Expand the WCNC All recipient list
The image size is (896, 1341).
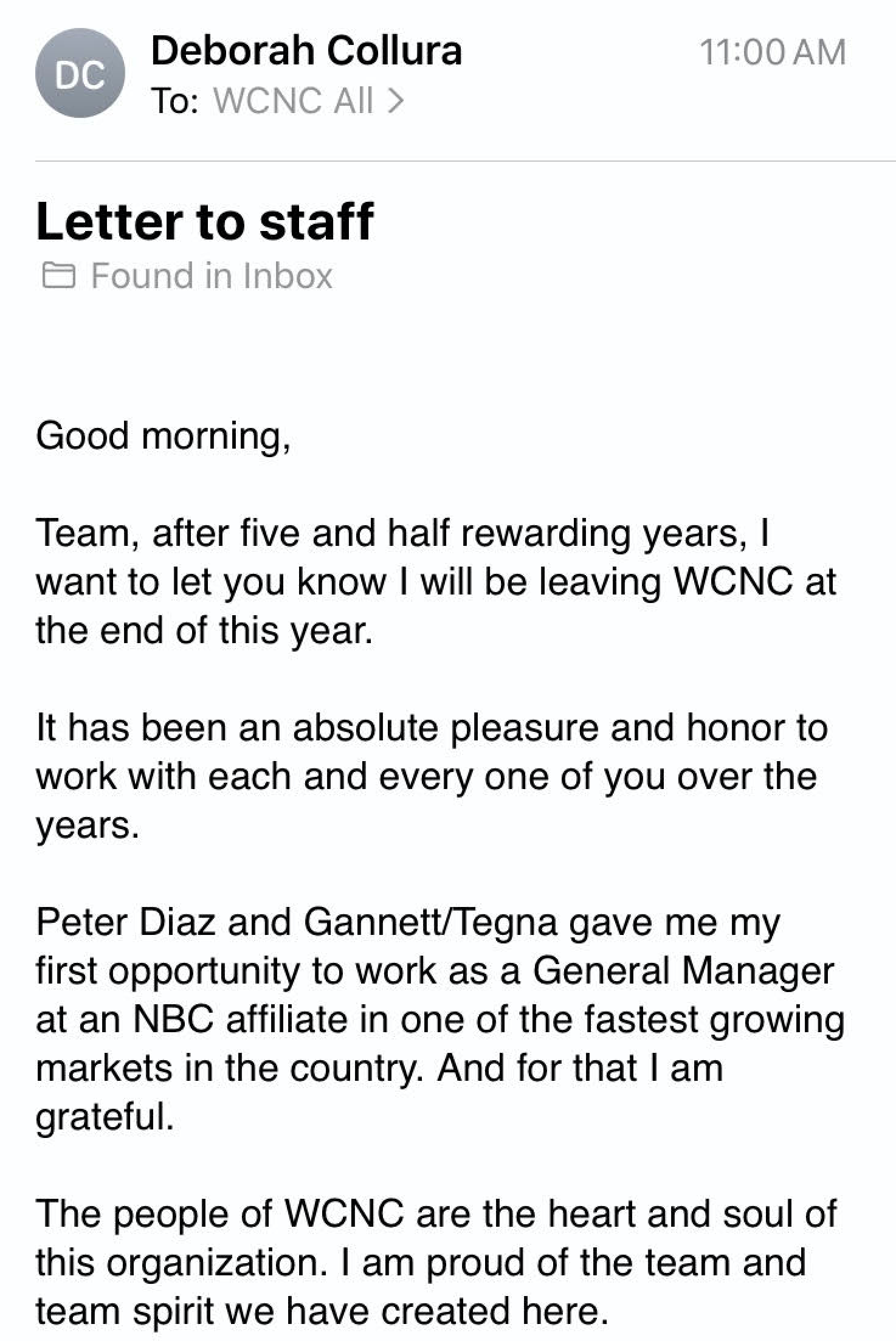308,100
